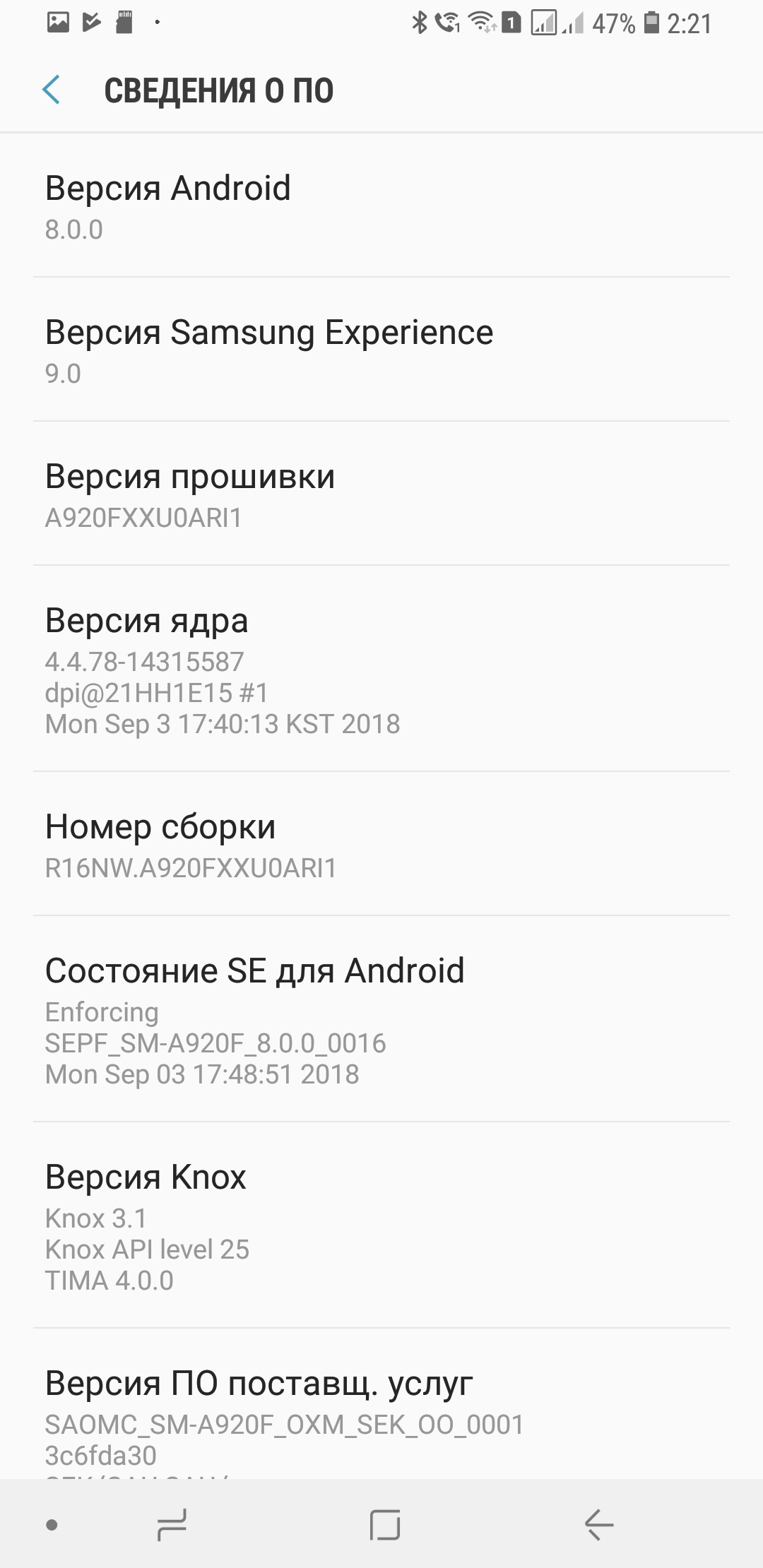Image resolution: width=763 pixels, height=1568 pixels.
Task: Open recent apps from navigation bar
Action: [x=172, y=1524]
